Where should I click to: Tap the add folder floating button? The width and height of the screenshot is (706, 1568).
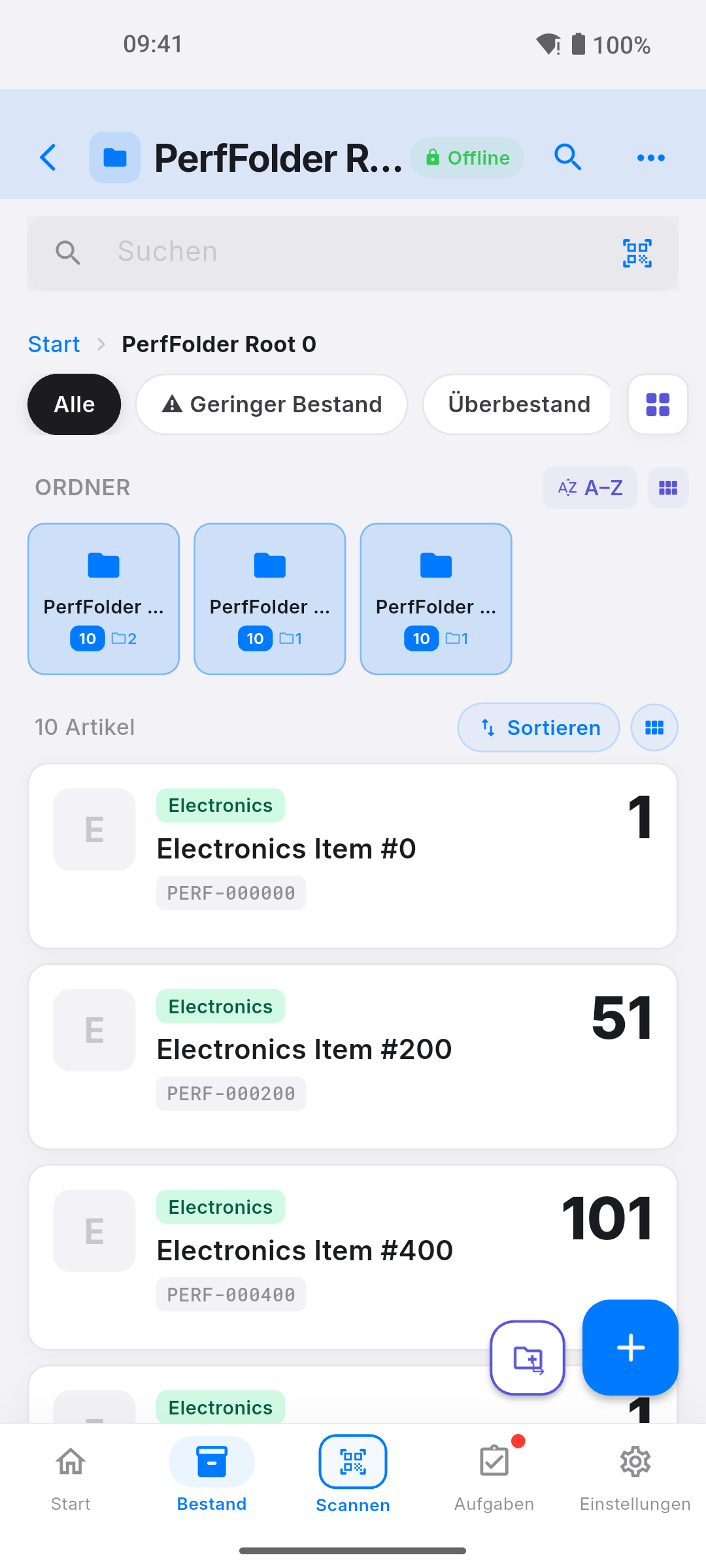528,1358
